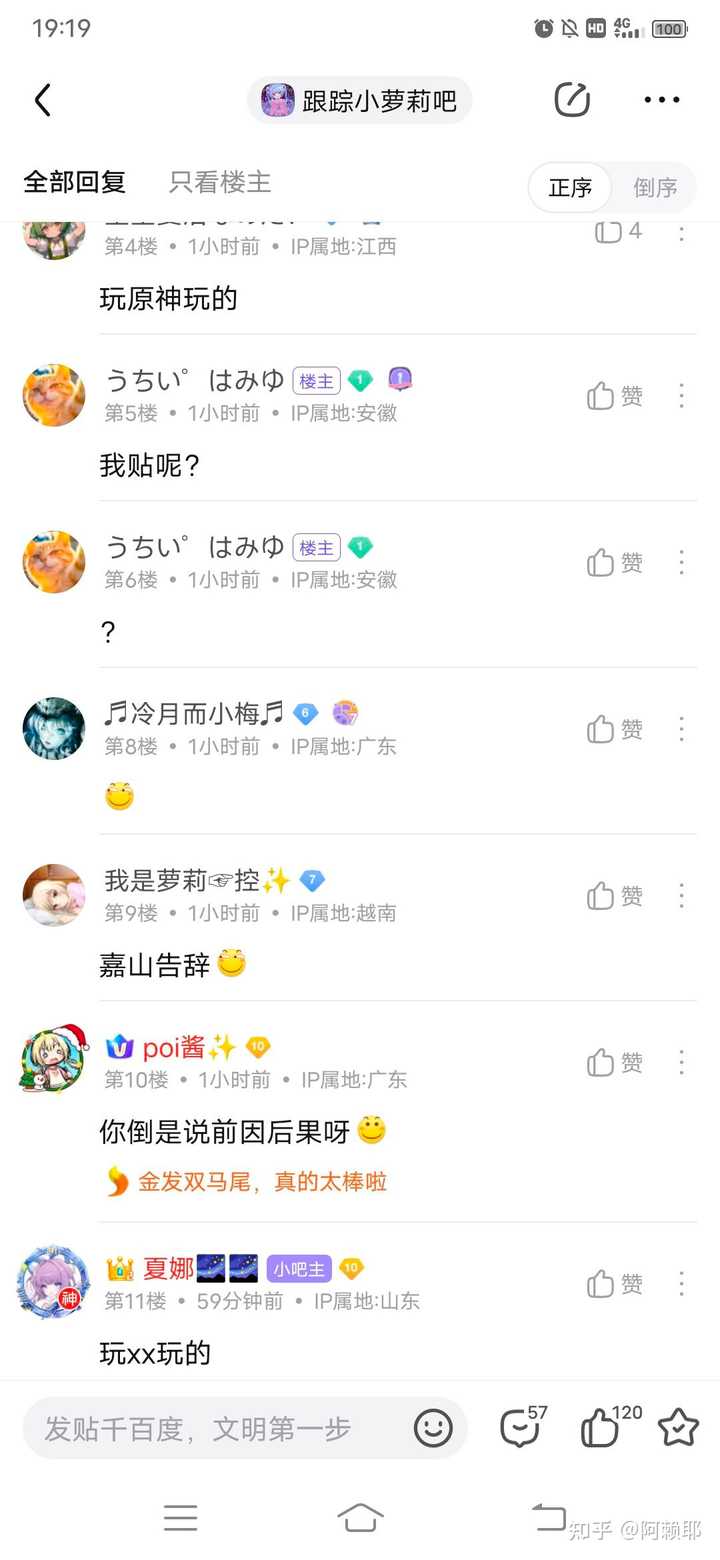Tap the edit/compose icon in the top bar
Image resolution: width=720 pixels, height=1560 pixels.
[572, 99]
